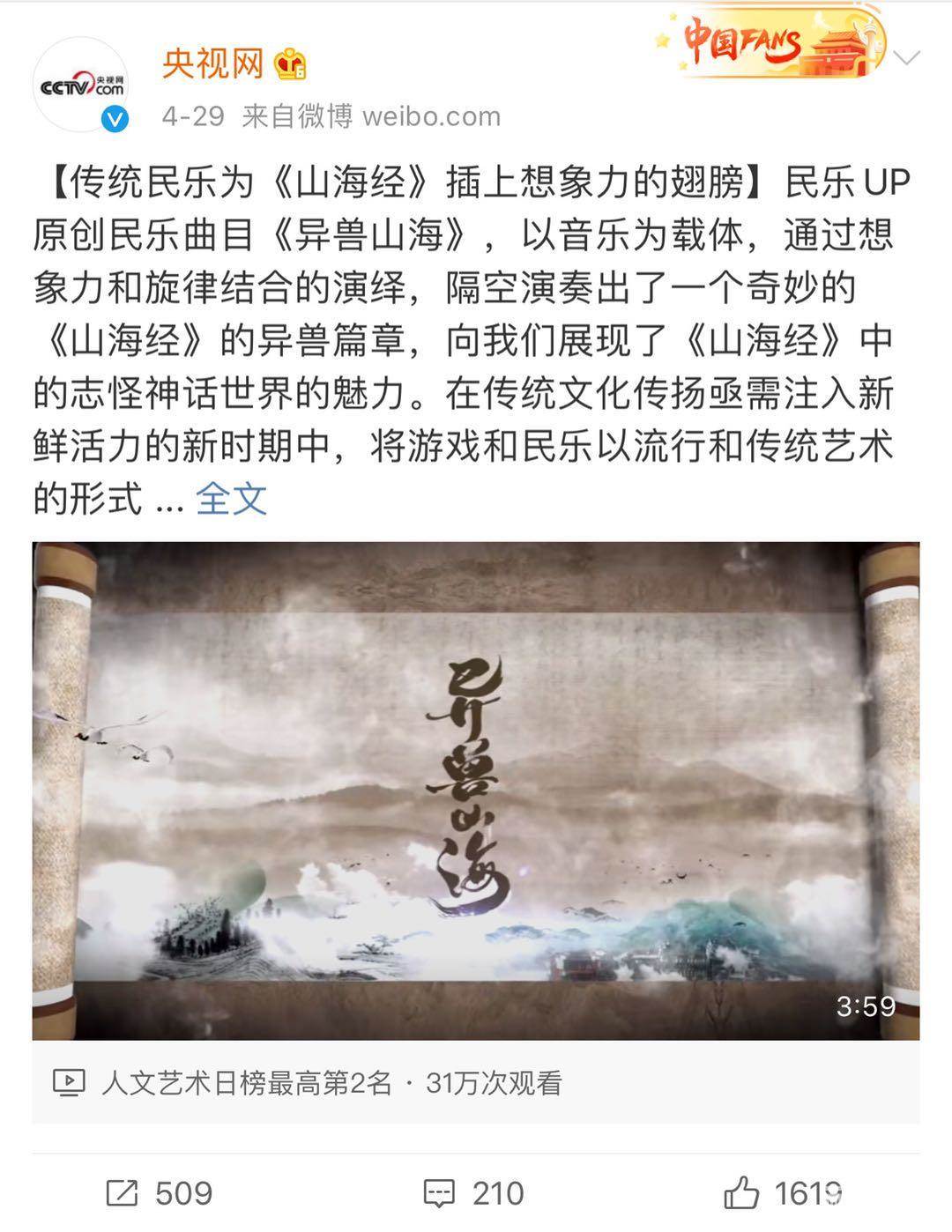Screen dimensions: 952x1232
Task: Like this 央视网 post
Action: coord(781,1193)
